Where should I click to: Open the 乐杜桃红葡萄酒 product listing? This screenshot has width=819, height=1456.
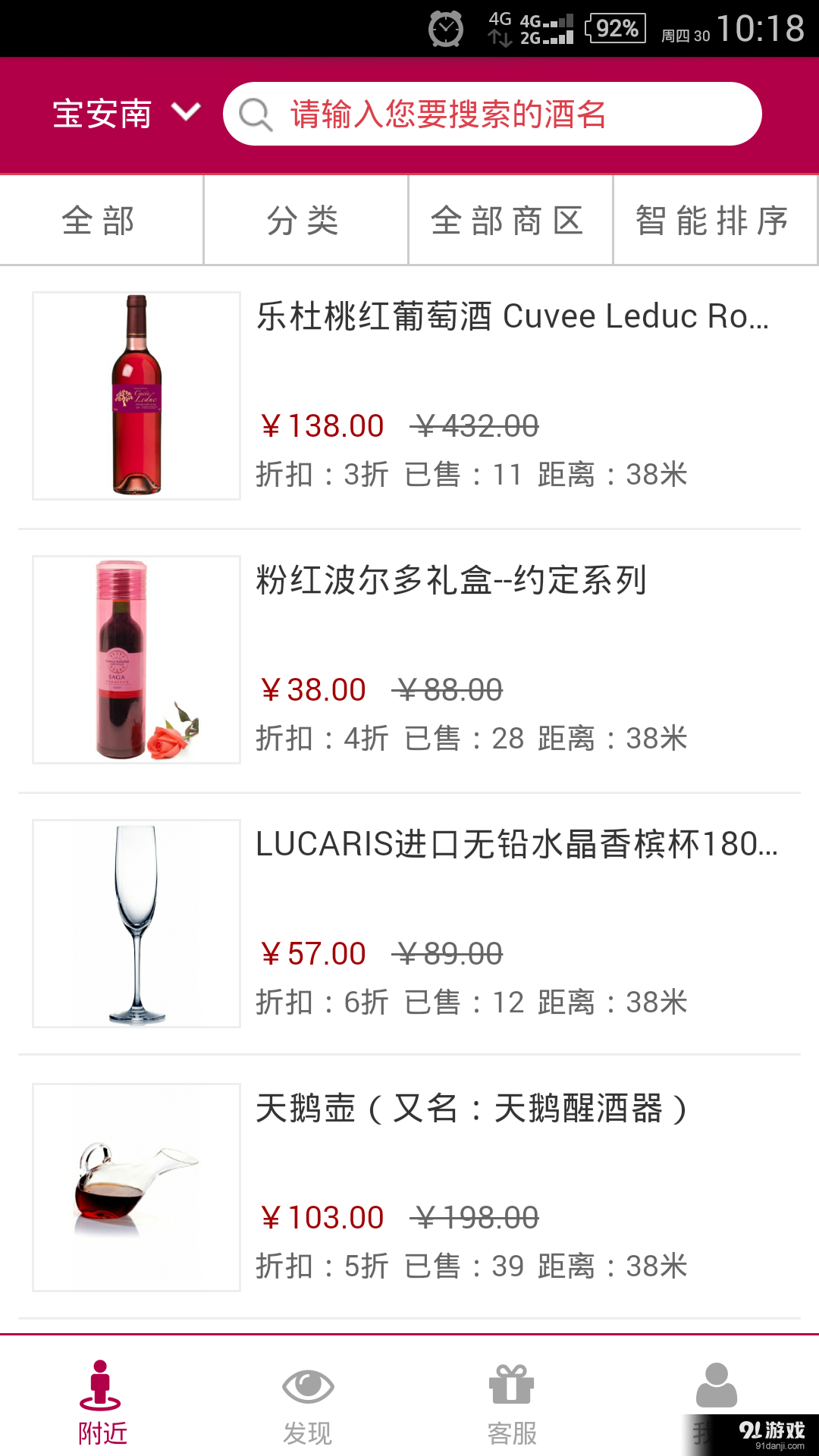[x=409, y=394]
